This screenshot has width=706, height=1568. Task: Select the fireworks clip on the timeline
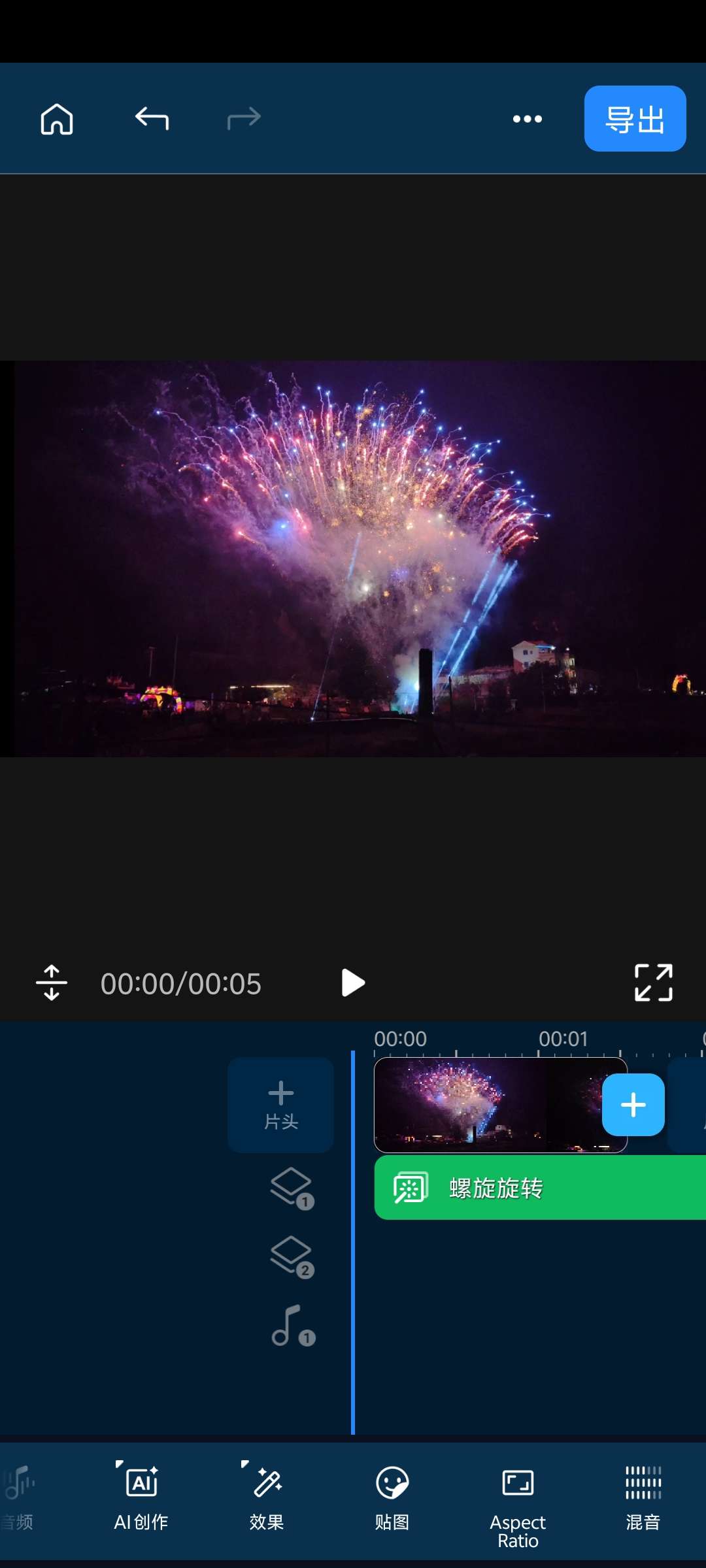[x=471, y=1105]
